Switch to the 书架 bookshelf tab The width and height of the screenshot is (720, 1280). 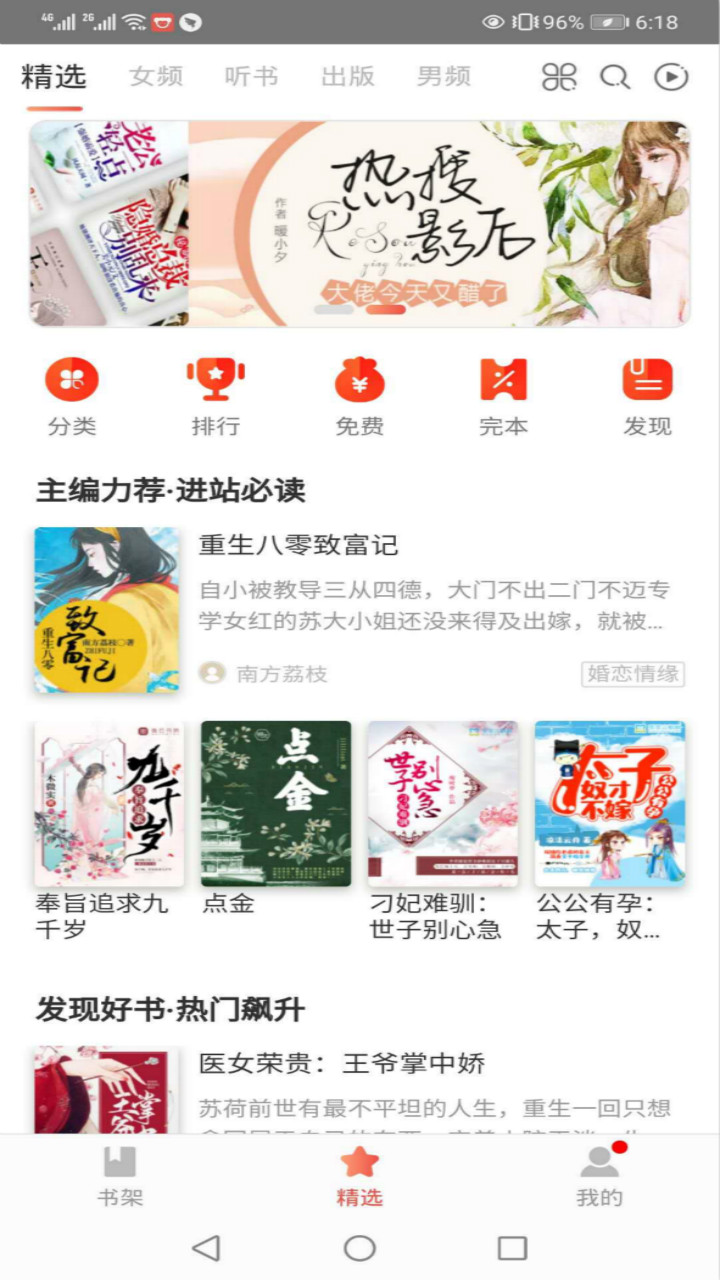[120, 1177]
